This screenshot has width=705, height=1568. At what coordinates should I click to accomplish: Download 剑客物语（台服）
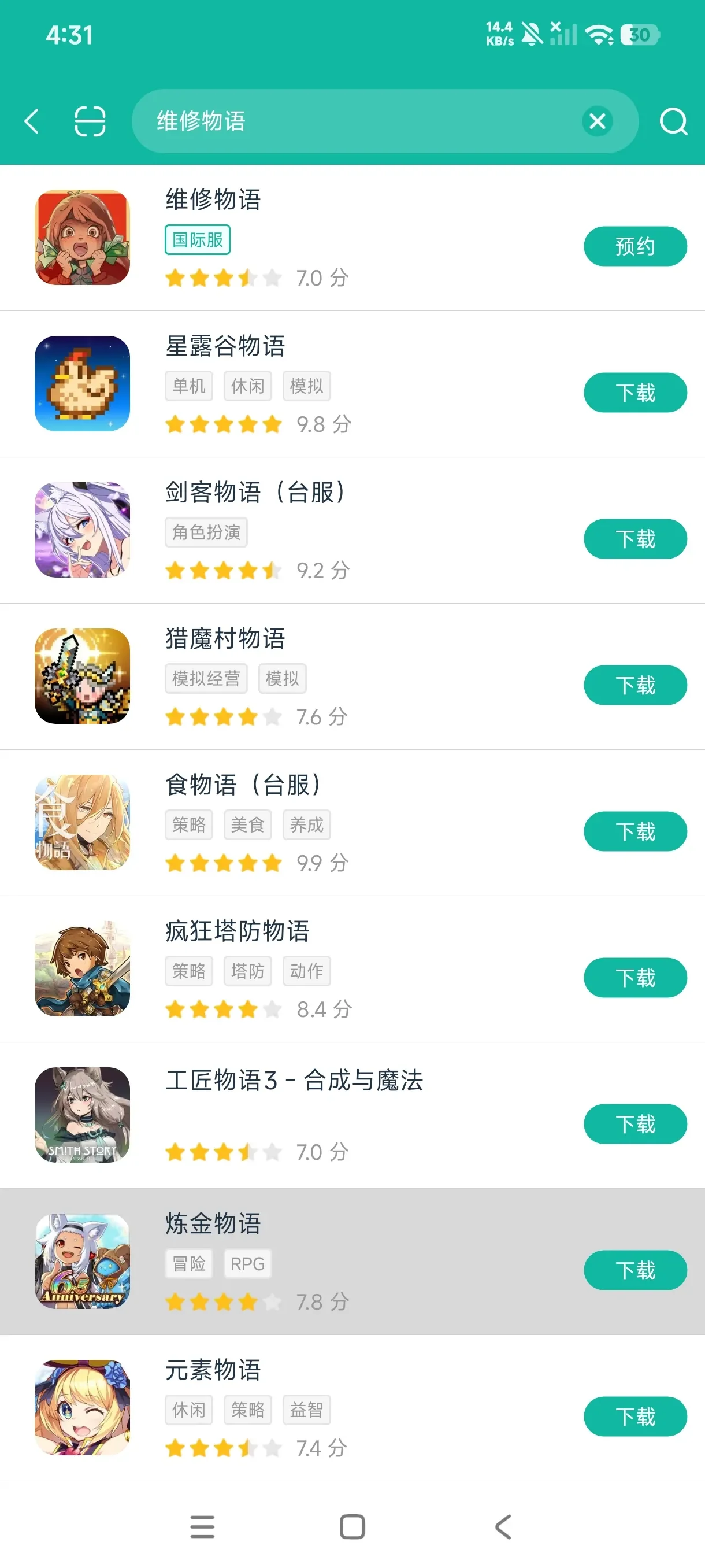pyautogui.click(x=635, y=539)
